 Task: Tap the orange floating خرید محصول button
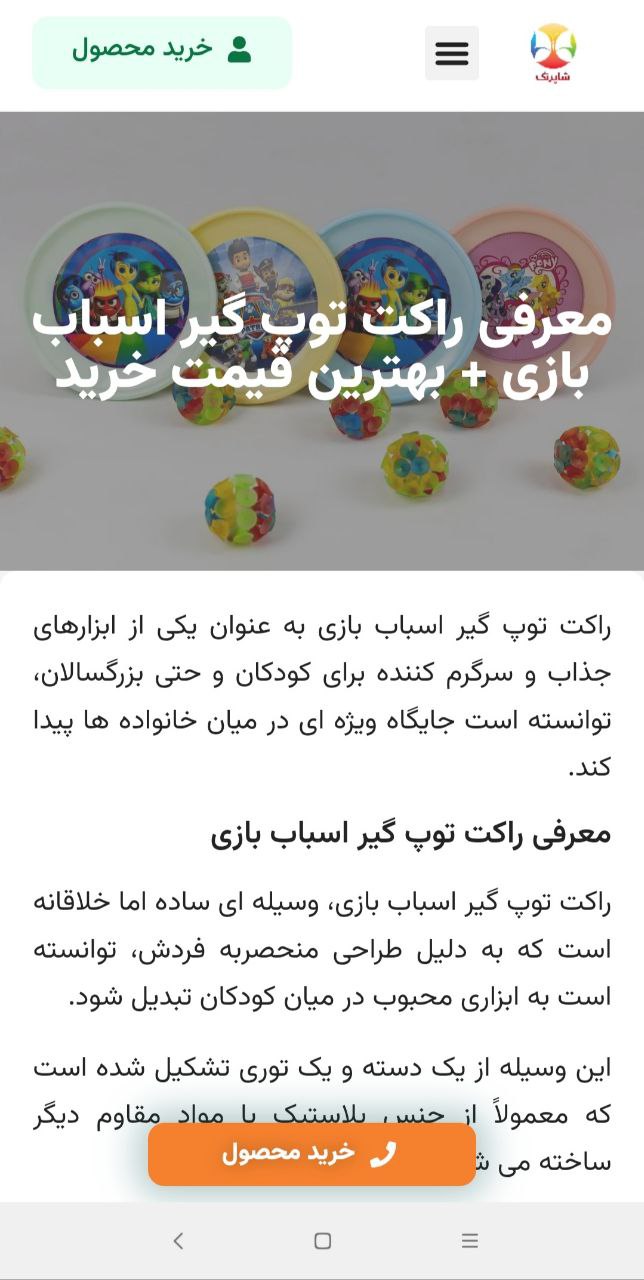[312, 1154]
